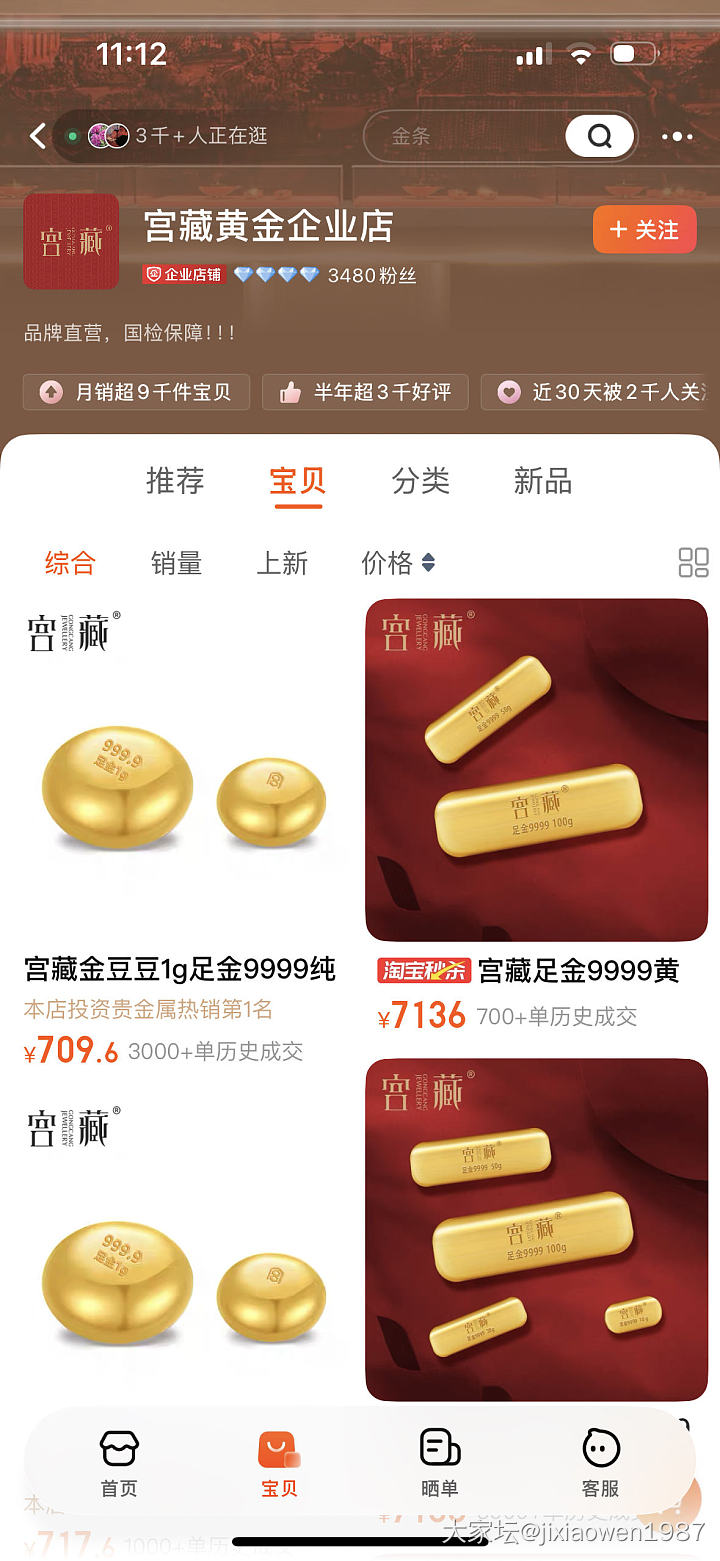Viewport: 720px width, 1561px height.
Task: Tap the 半年超3千好评 chip
Action: pyautogui.click(x=365, y=392)
